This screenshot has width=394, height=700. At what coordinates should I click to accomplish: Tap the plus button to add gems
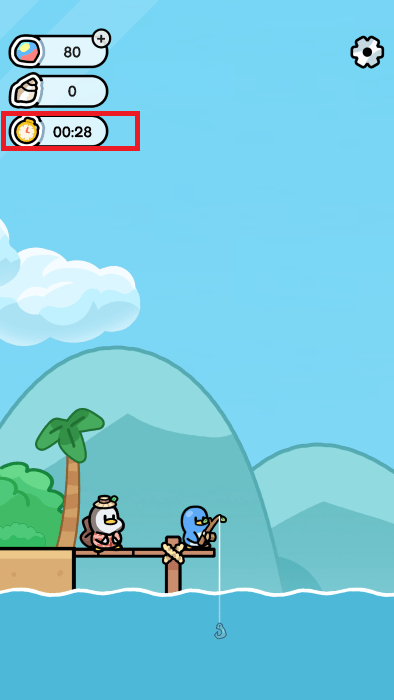click(x=101, y=39)
